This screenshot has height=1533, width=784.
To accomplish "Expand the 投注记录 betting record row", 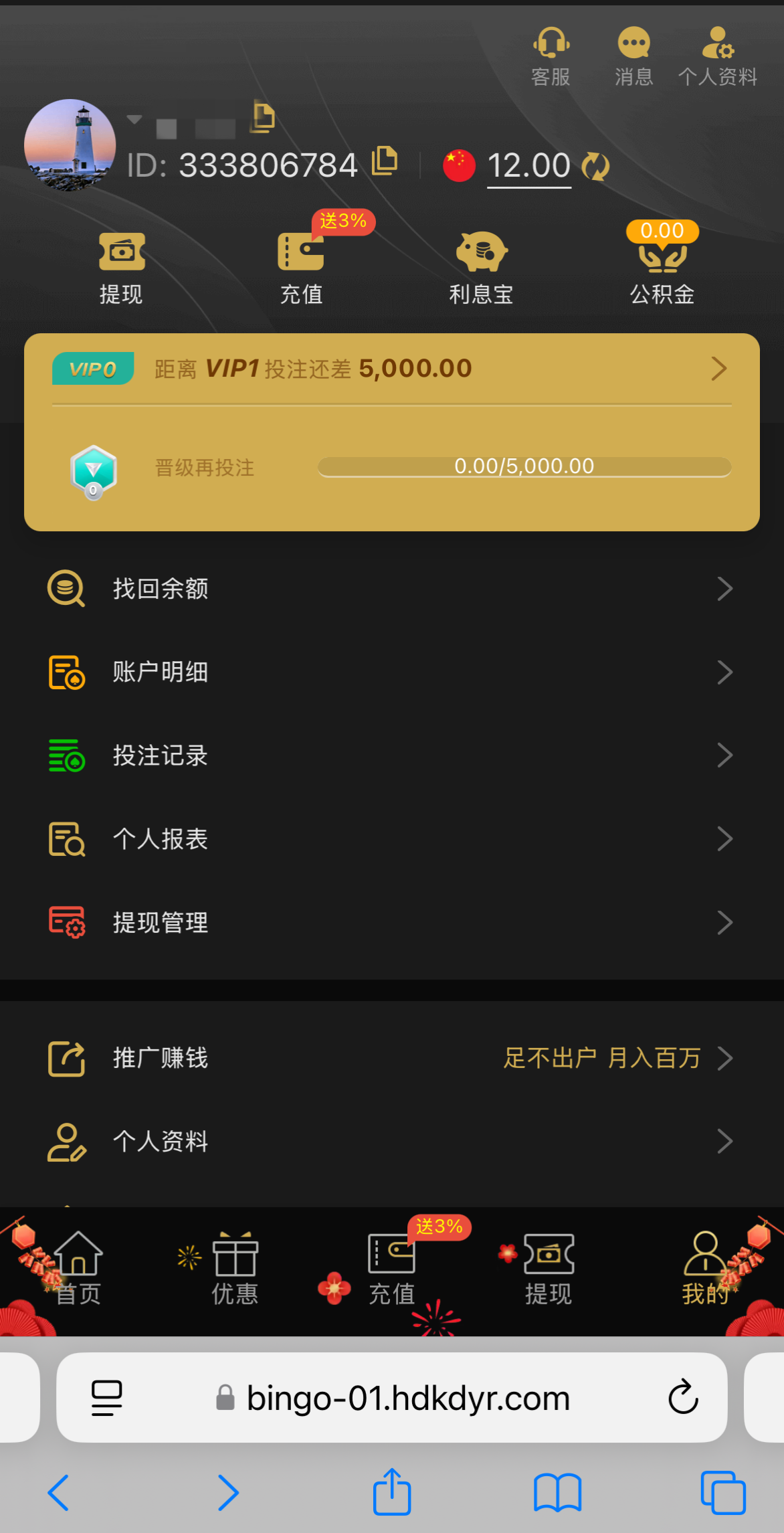I will 391,755.
